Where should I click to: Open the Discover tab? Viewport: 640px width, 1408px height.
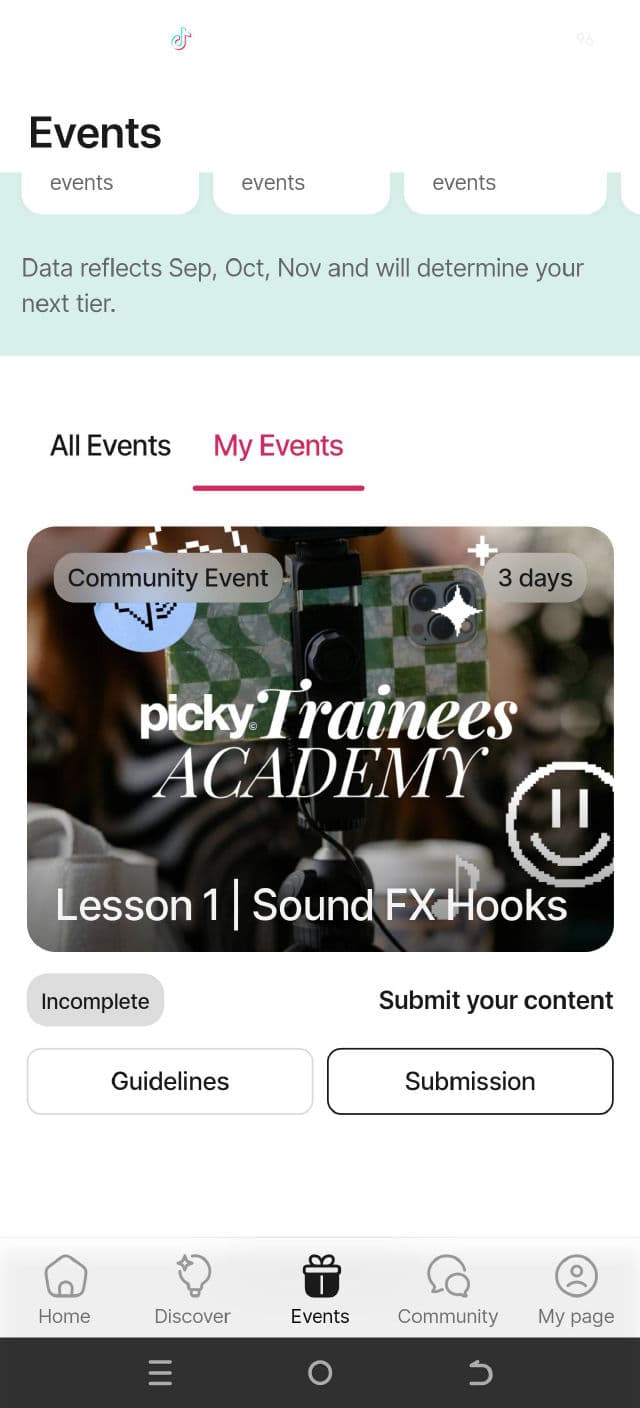[192, 1290]
